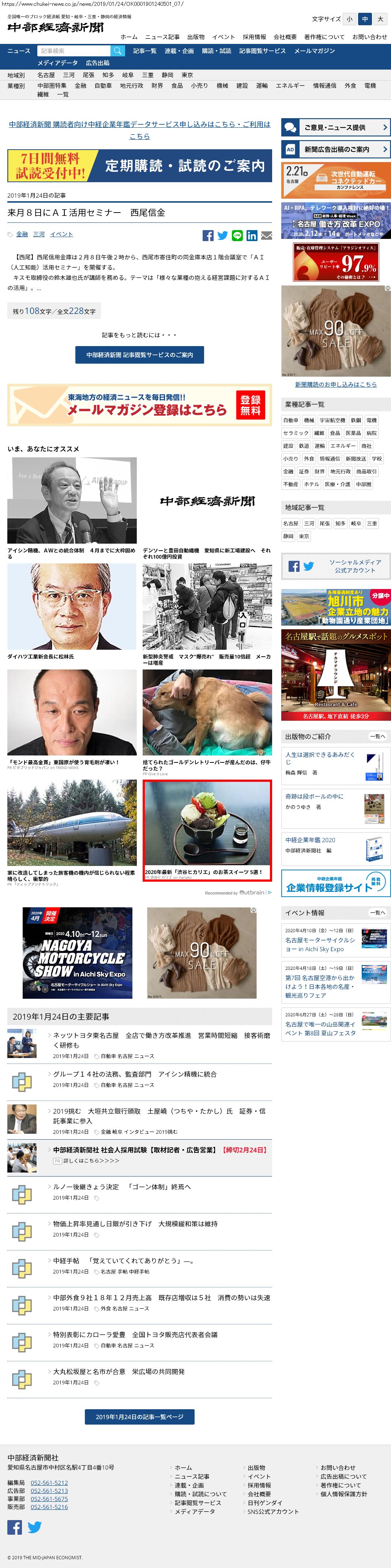Open the 金融 tag link under the headline

(22, 235)
